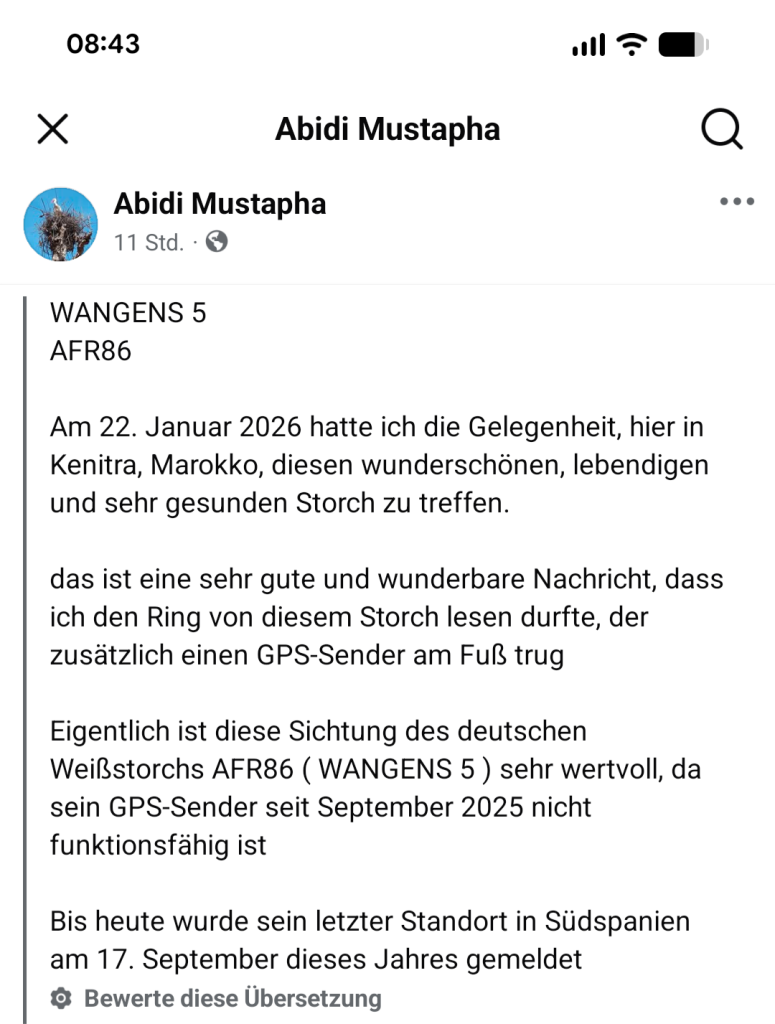The height and width of the screenshot is (1024, 775).
Task: Open Abidi Mustapha's profile via his name
Action: 221,203
